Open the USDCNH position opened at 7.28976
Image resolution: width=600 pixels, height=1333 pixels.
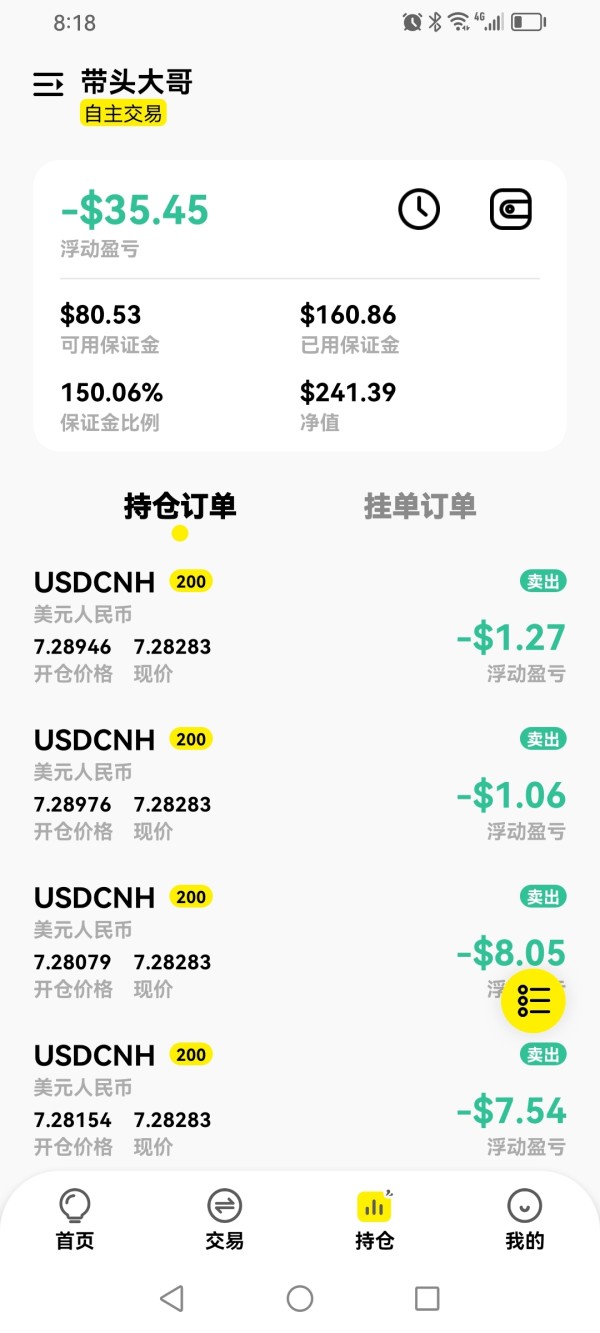[x=300, y=785]
